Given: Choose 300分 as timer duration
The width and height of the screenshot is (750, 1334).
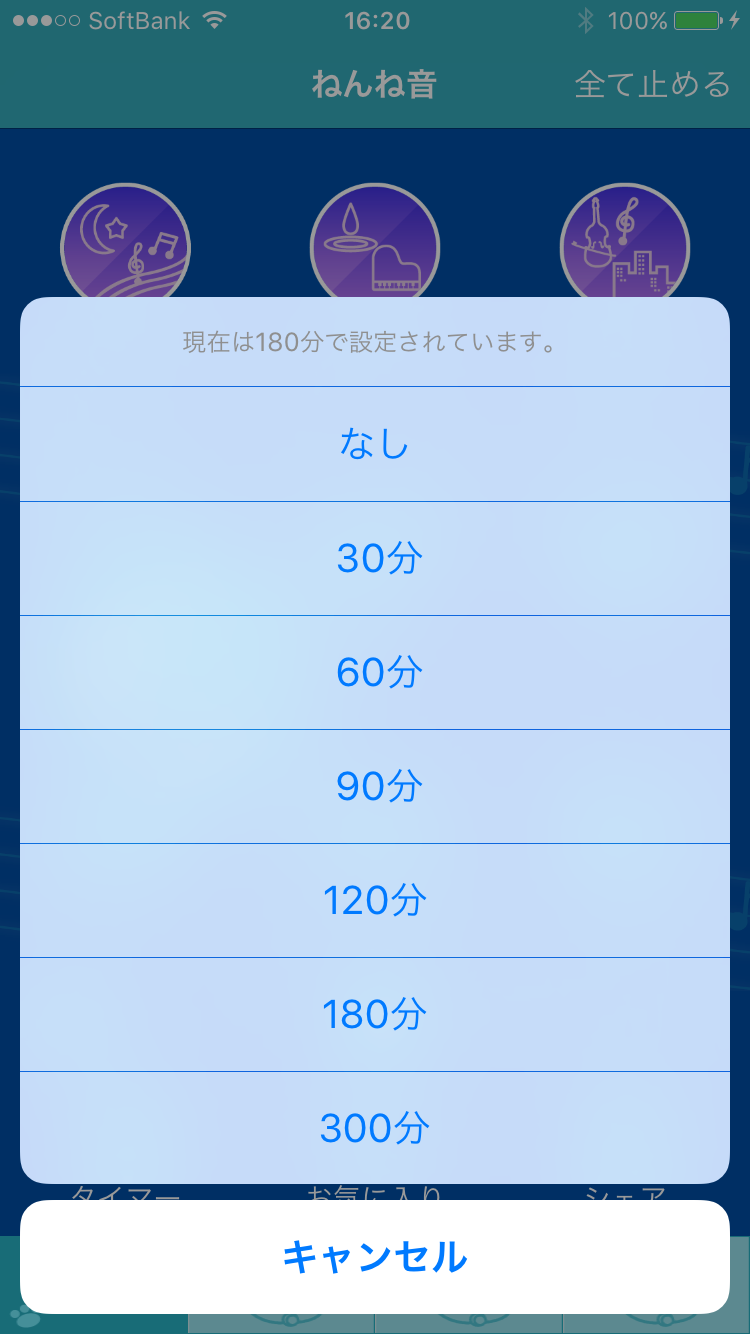Looking at the screenshot, I should [375, 1128].
